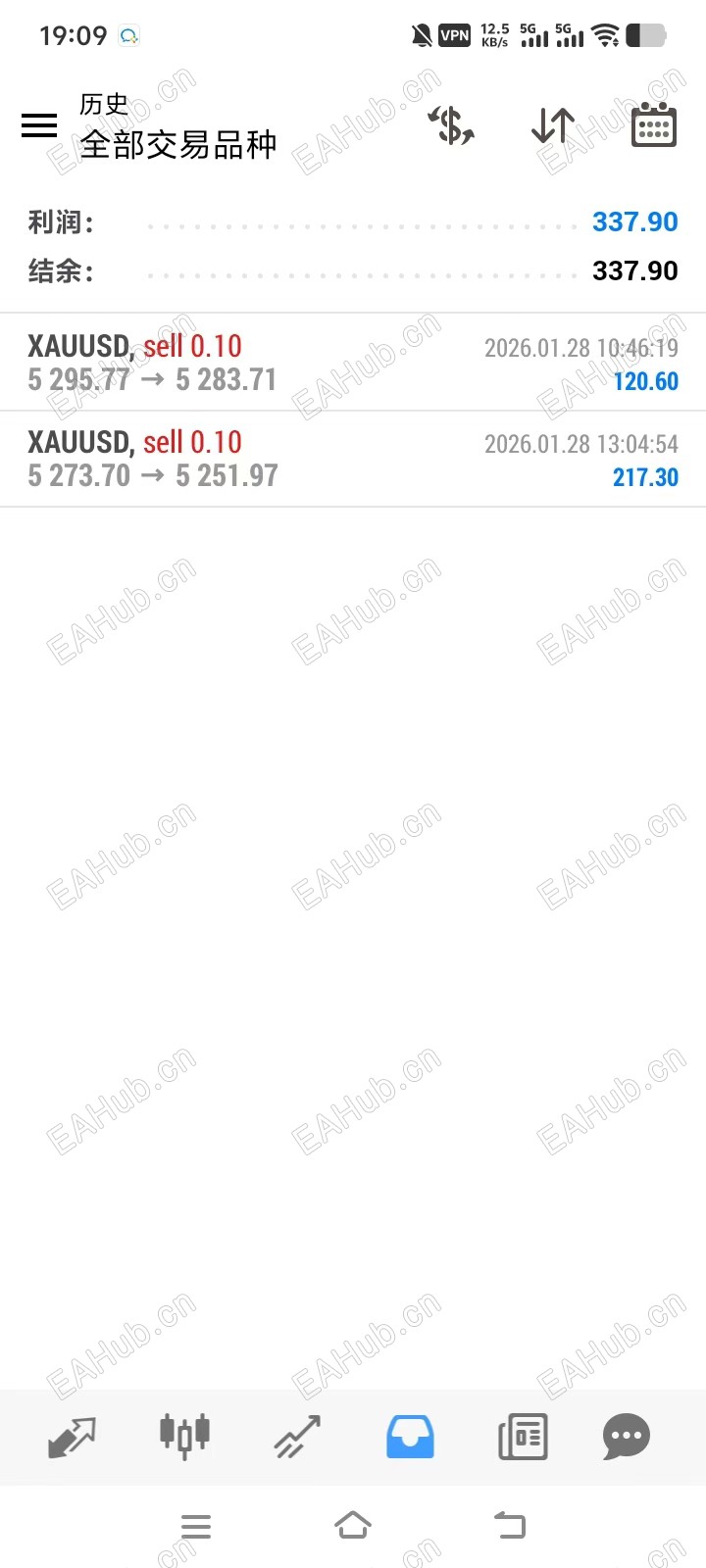706x1568 pixels.
Task: Switch to the Quotes tab
Action: pyautogui.click(x=72, y=1438)
